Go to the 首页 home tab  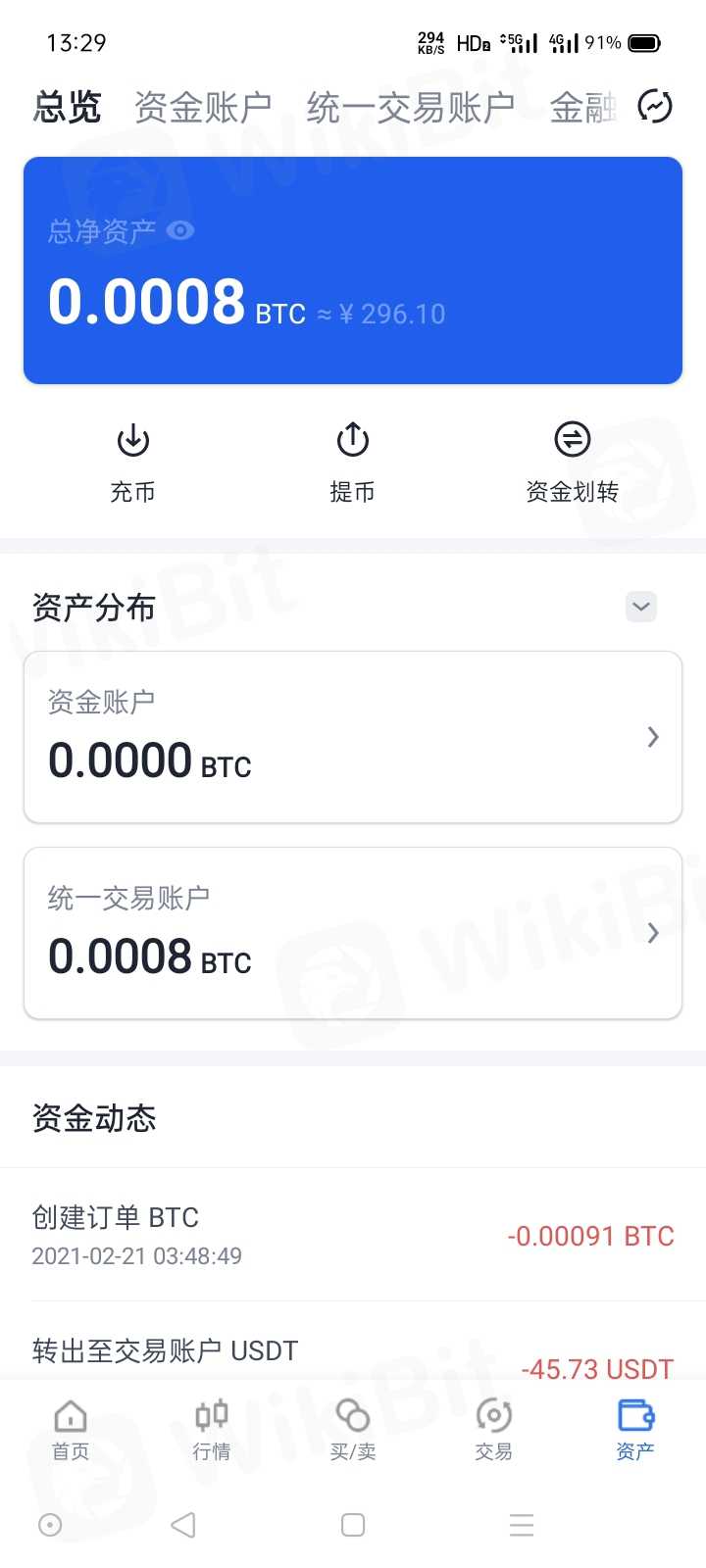point(71,1430)
